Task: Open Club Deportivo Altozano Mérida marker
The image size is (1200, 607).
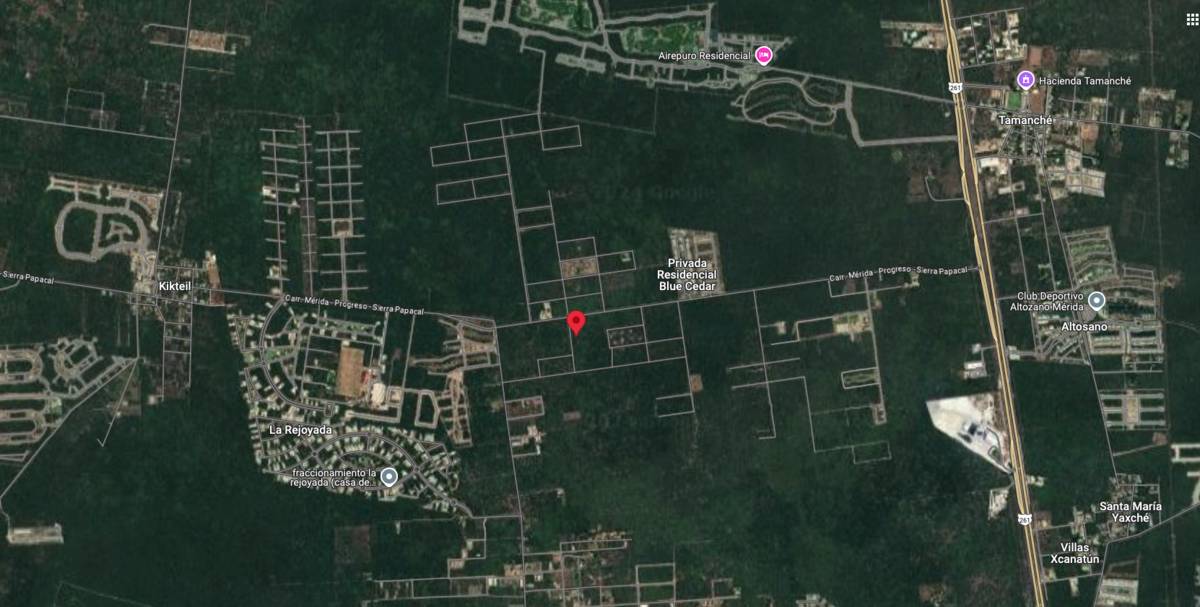Action: point(1097,300)
